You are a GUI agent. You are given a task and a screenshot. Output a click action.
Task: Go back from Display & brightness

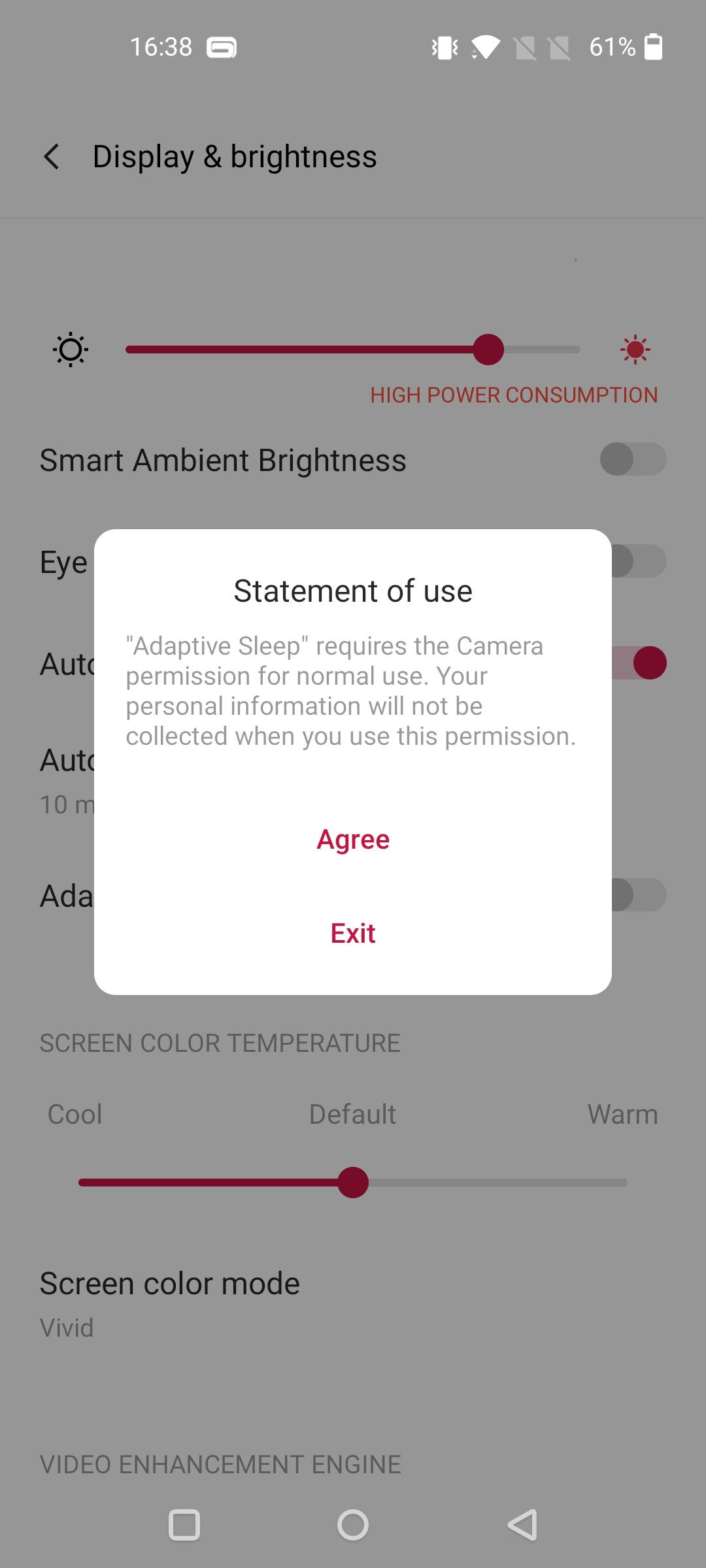[x=52, y=157]
